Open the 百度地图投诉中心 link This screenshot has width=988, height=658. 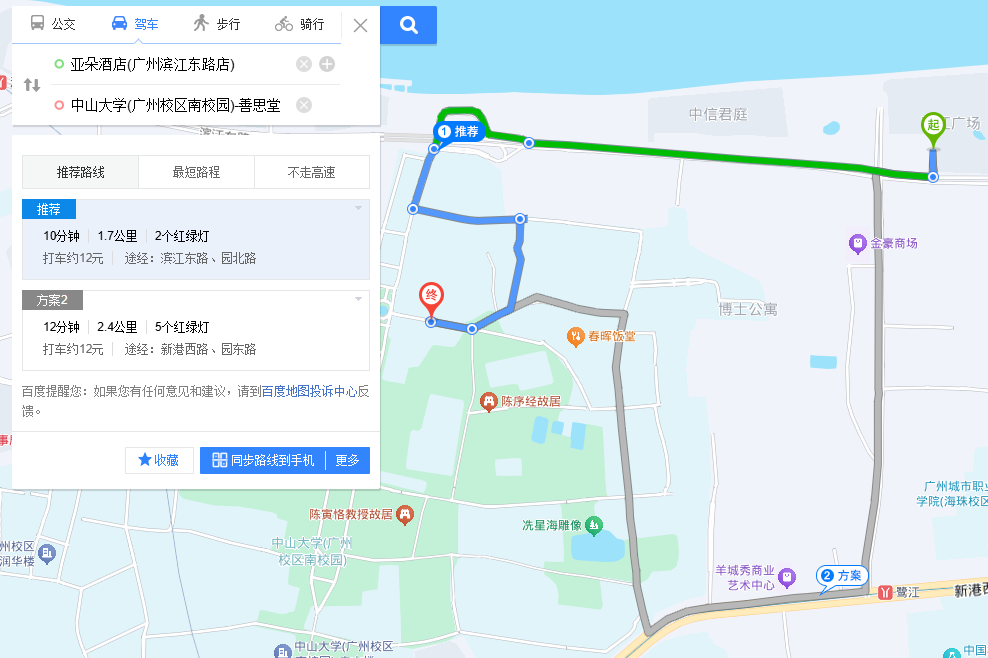coord(309,393)
